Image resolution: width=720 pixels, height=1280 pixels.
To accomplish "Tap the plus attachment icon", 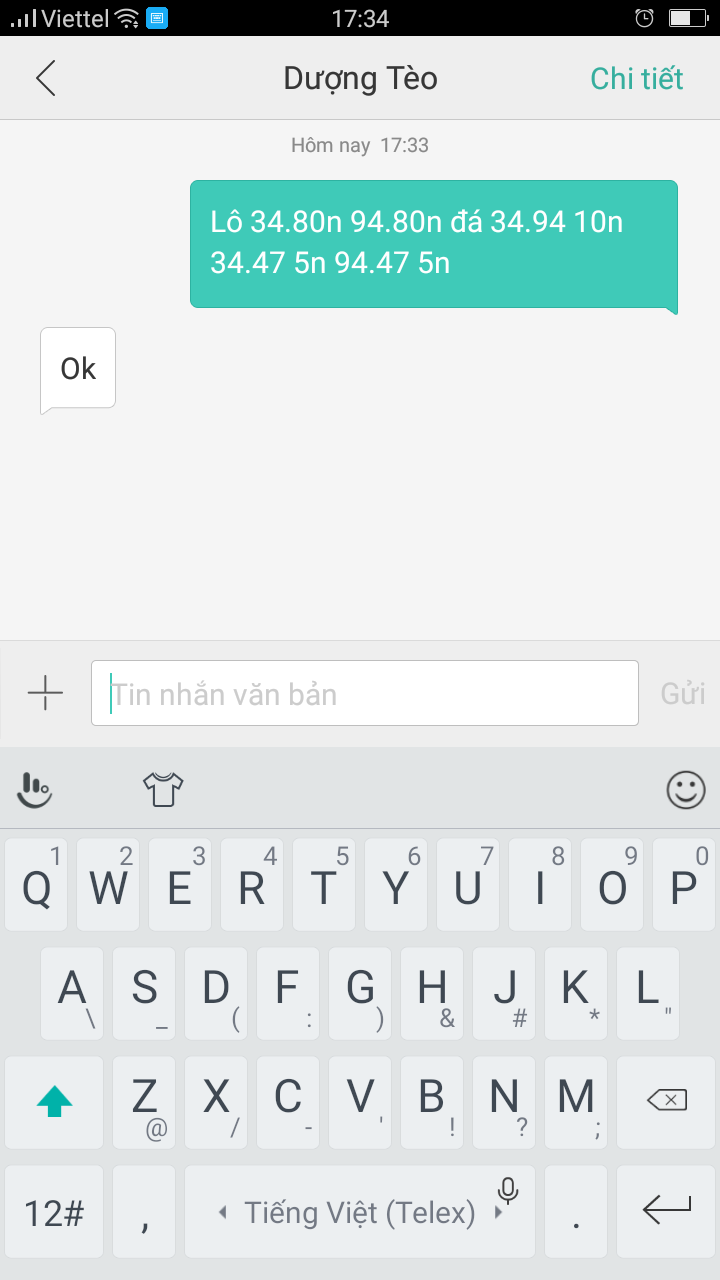I will tap(45, 692).
